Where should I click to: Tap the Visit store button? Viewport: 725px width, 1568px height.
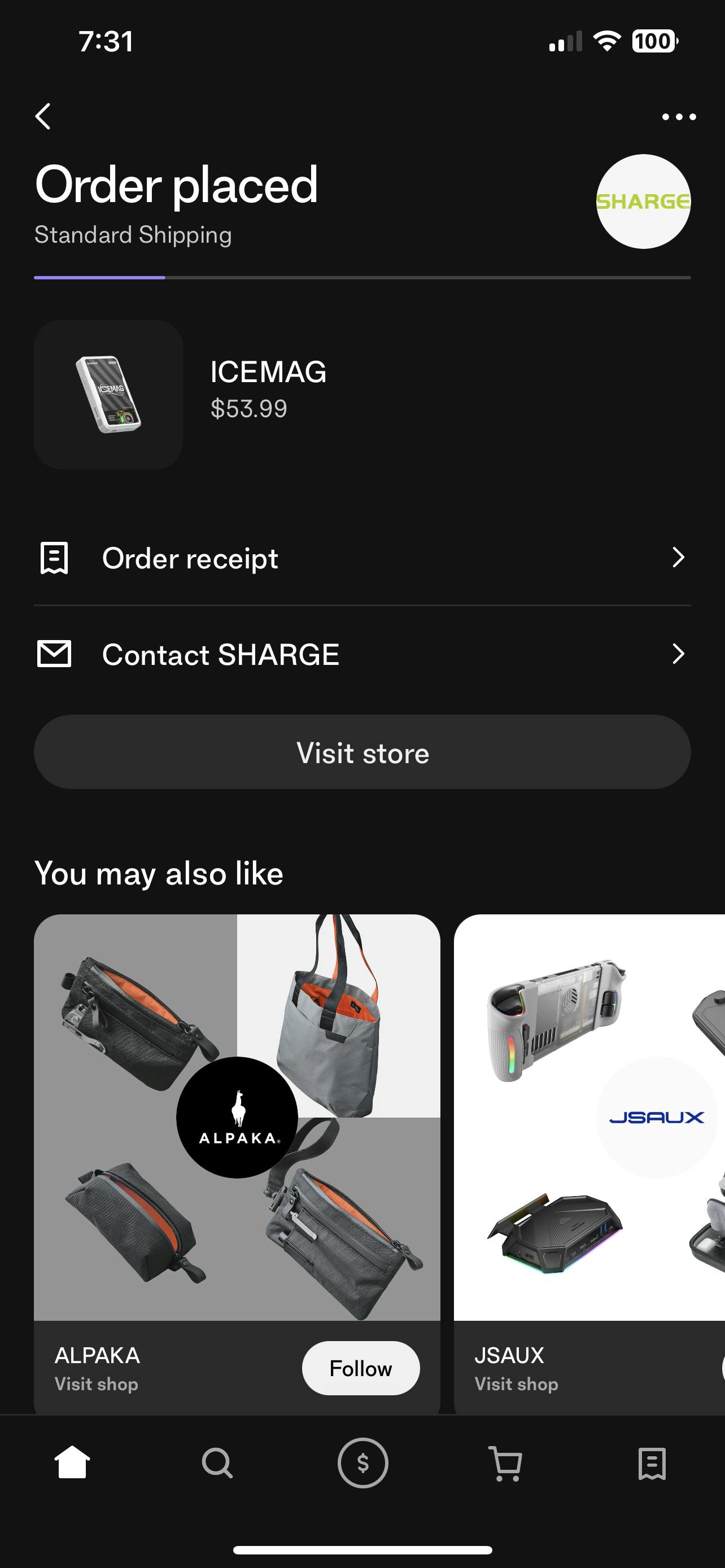[362, 752]
